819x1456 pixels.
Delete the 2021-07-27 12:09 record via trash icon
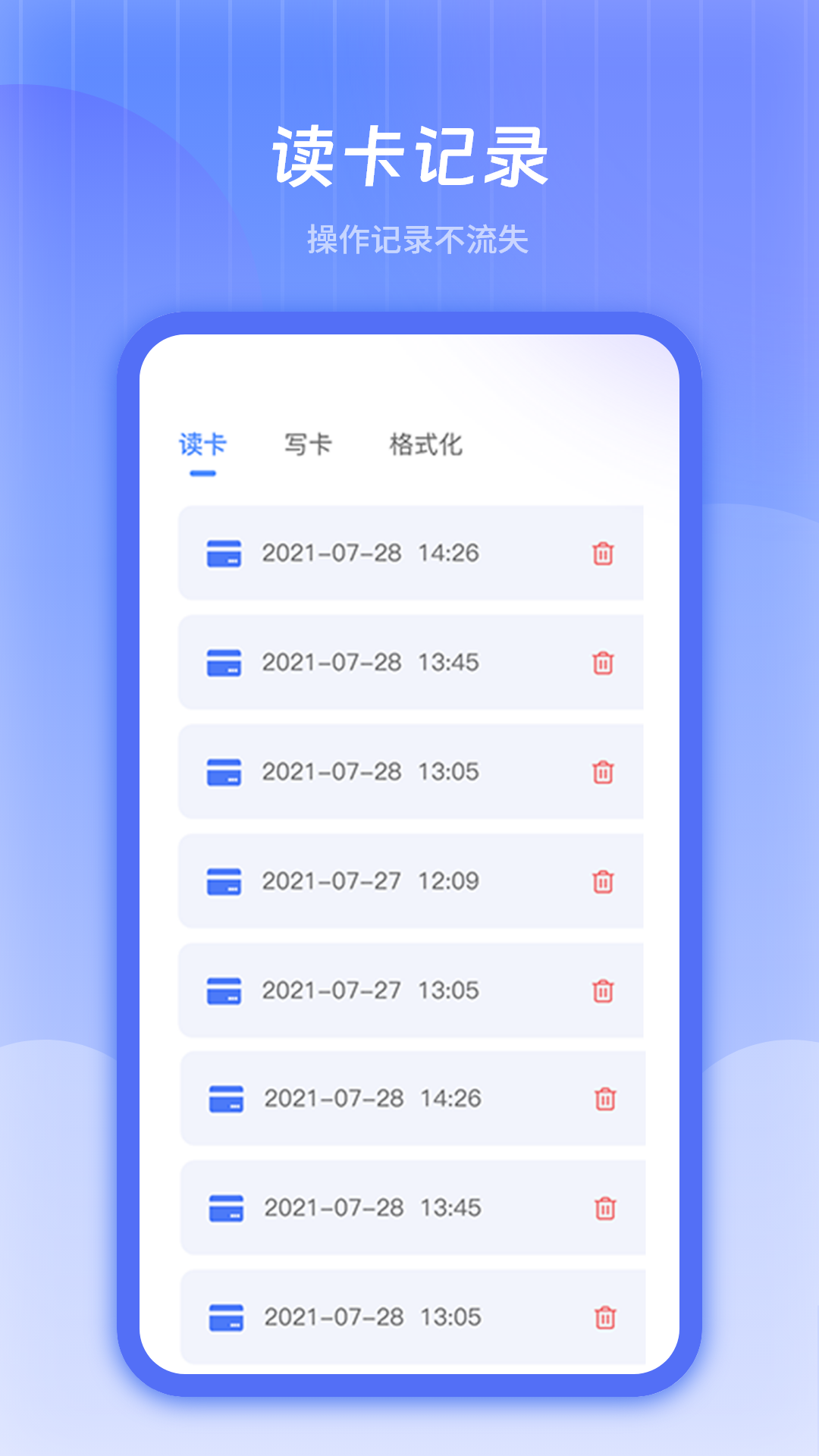click(604, 880)
